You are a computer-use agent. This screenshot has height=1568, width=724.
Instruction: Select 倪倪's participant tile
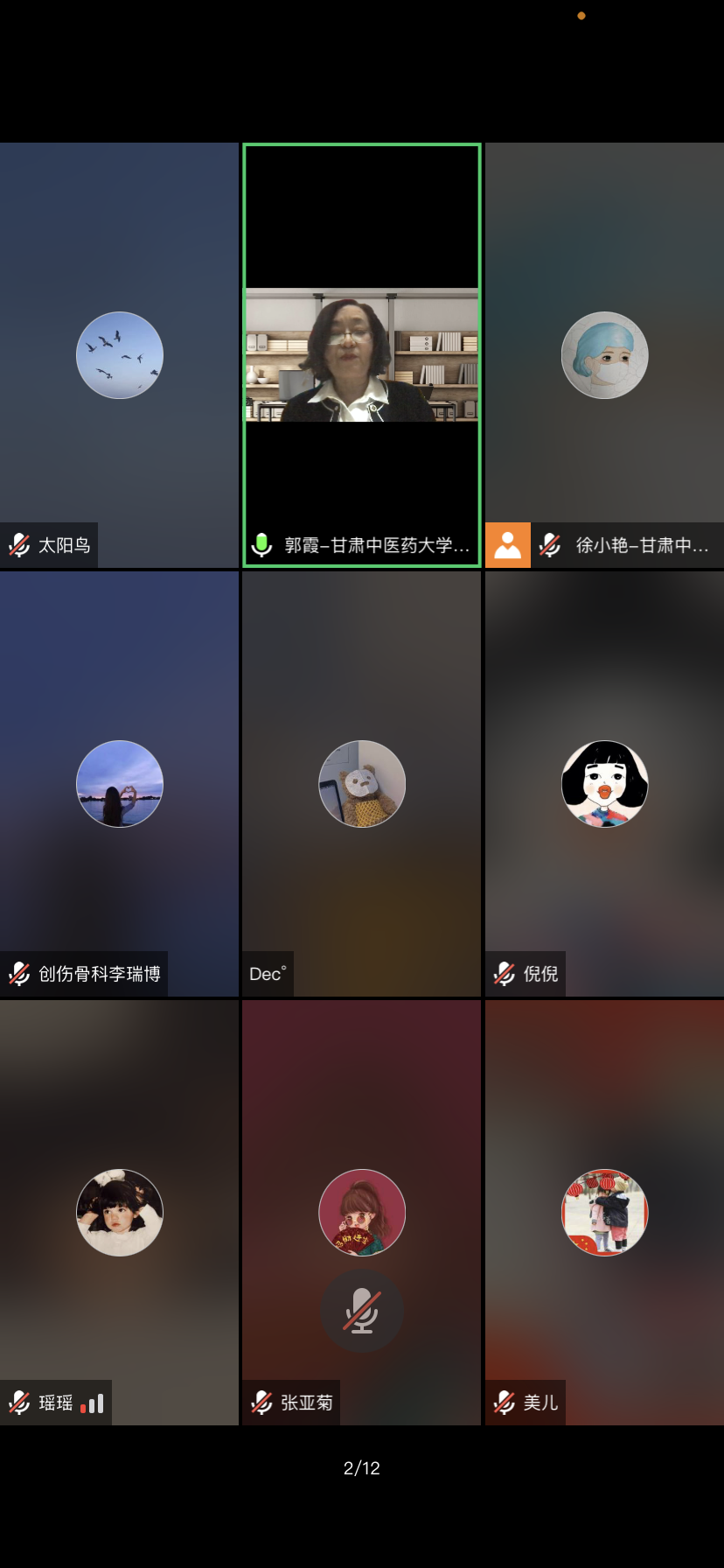604,783
